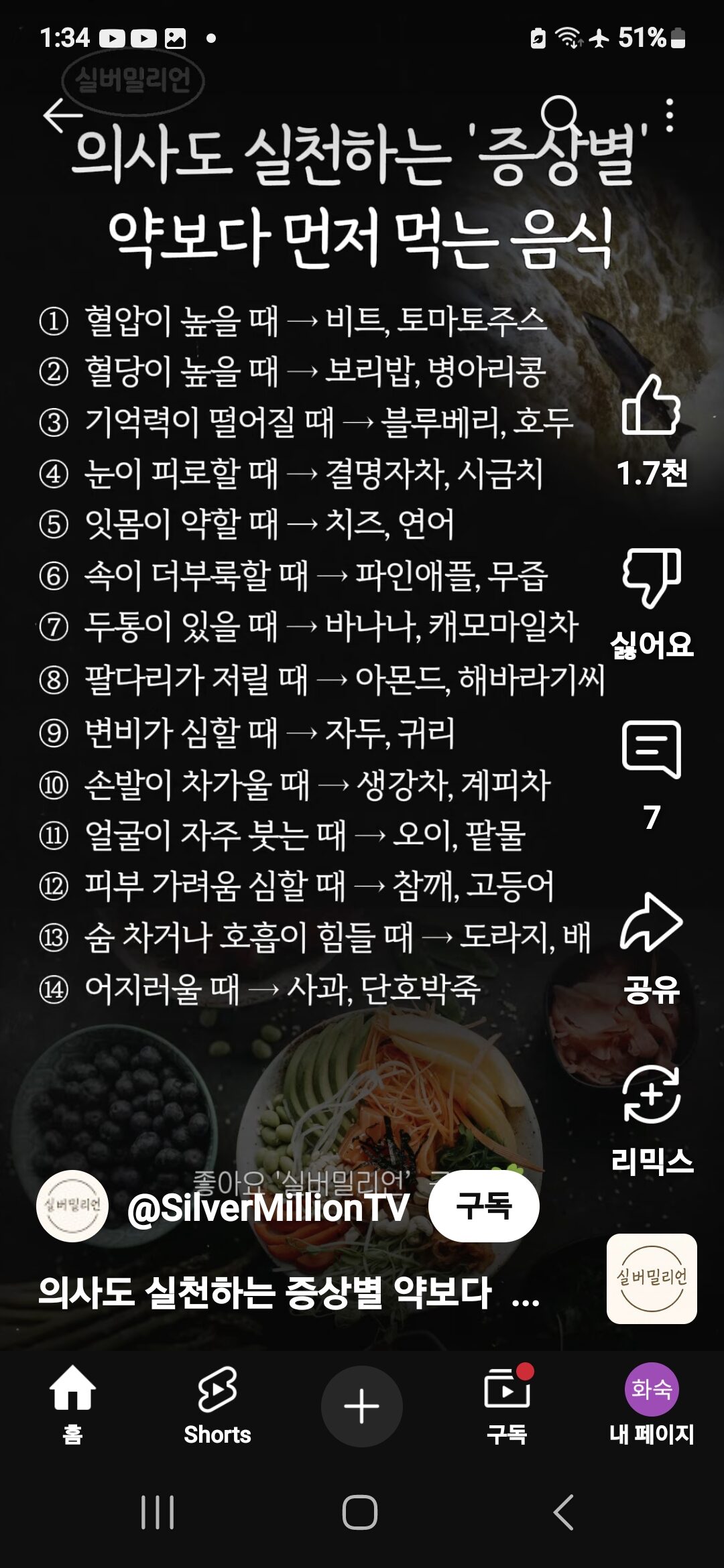Open the comments with 7 replies

(651, 750)
